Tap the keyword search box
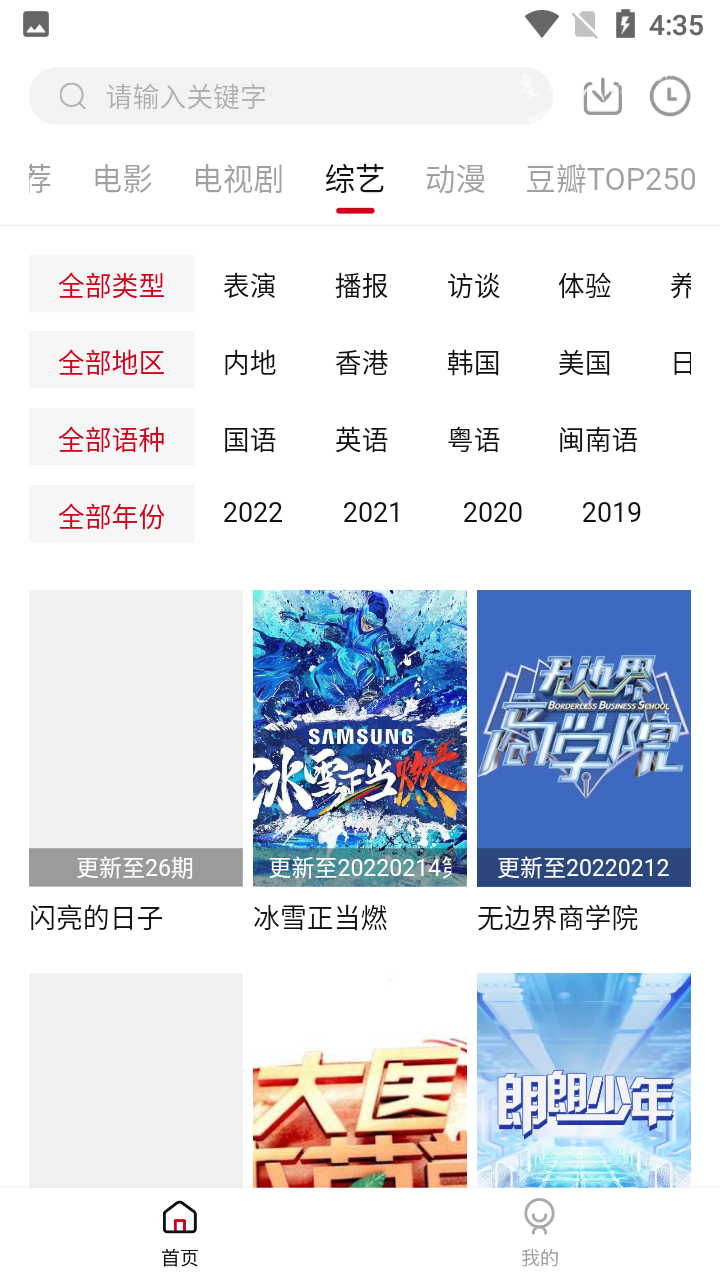 290,96
